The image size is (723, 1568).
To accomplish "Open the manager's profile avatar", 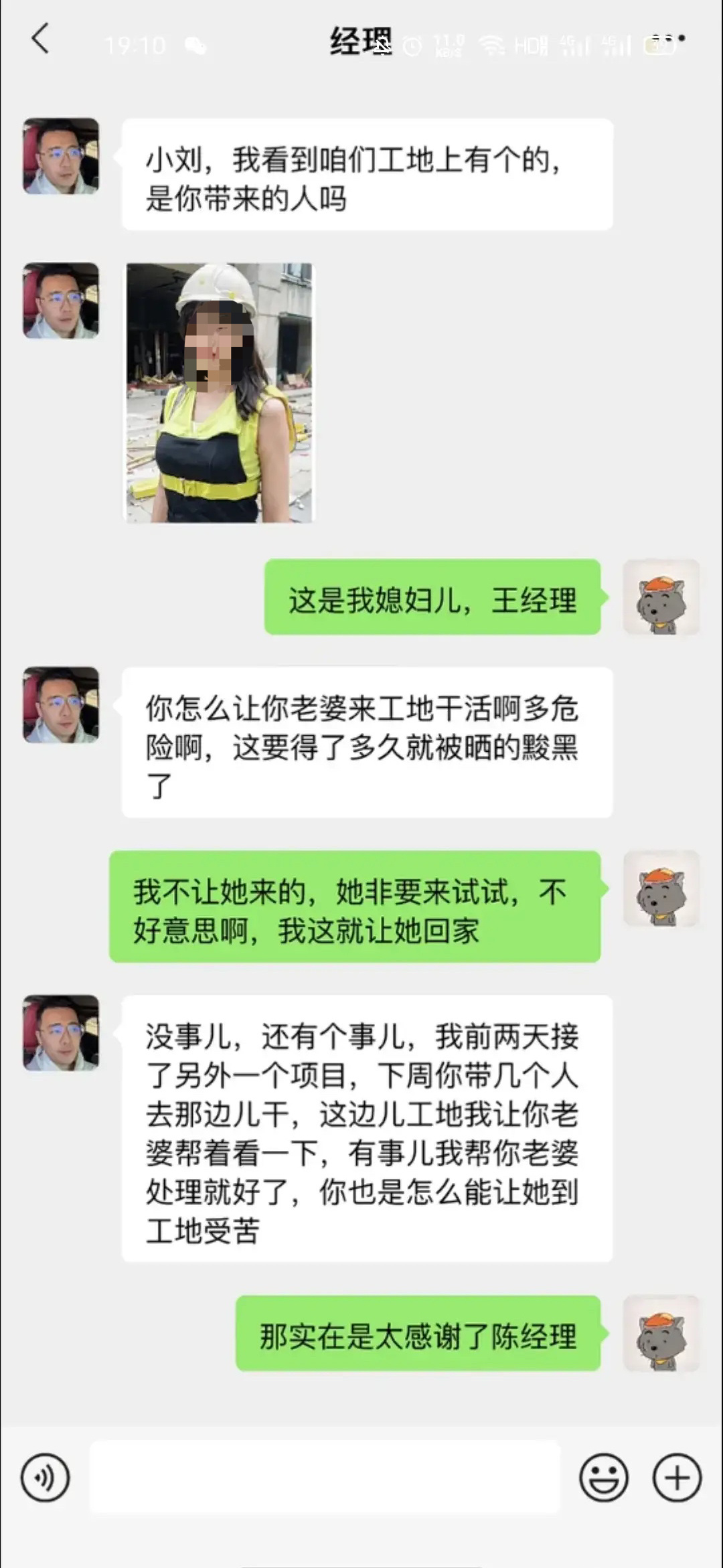I will pos(60,157).
